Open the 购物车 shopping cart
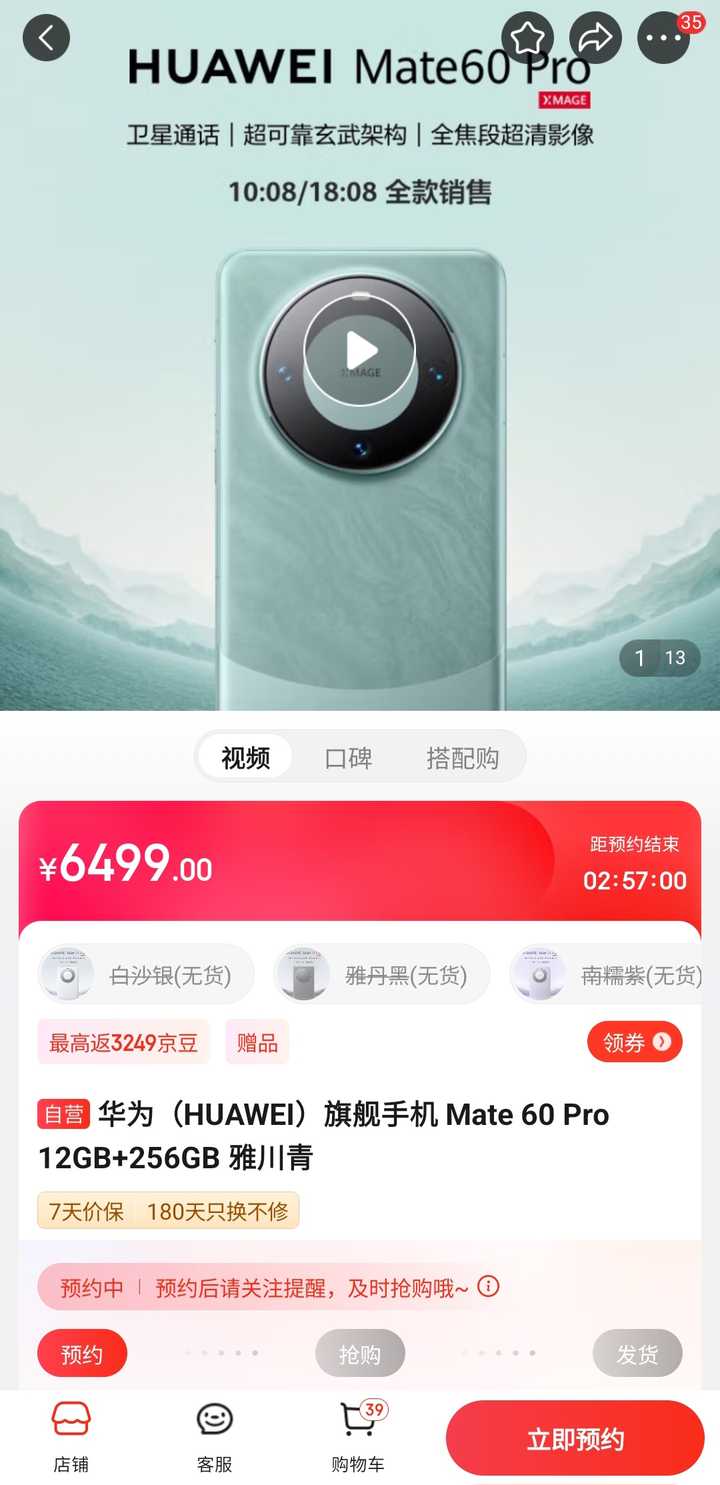The height and width of the screenshot is (1485, 720). click(x=358, y=1437)
